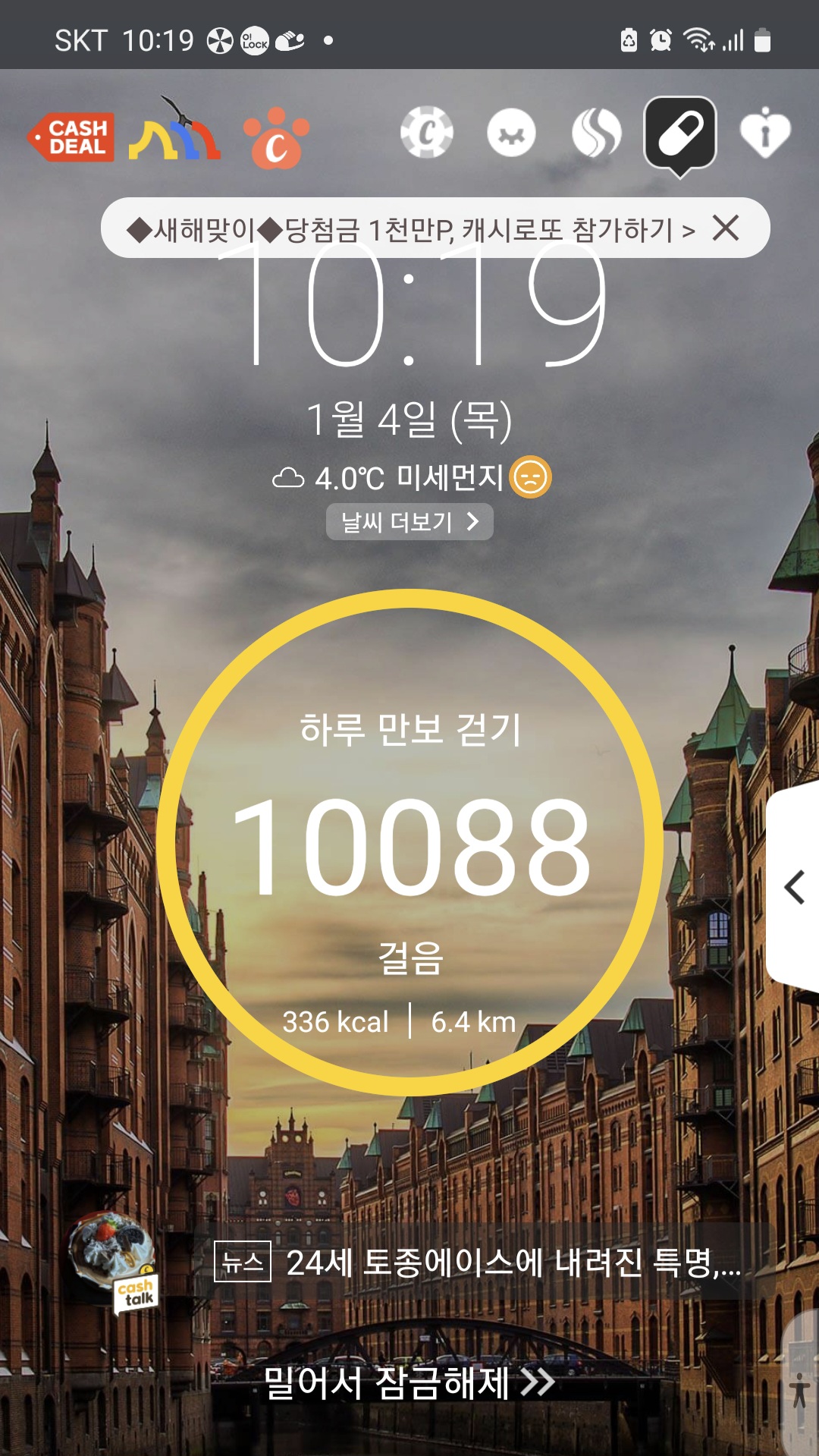819x1456 pixels.
Task: Dismiss the Cashlotto promo banner
Action: coord(726,228)
